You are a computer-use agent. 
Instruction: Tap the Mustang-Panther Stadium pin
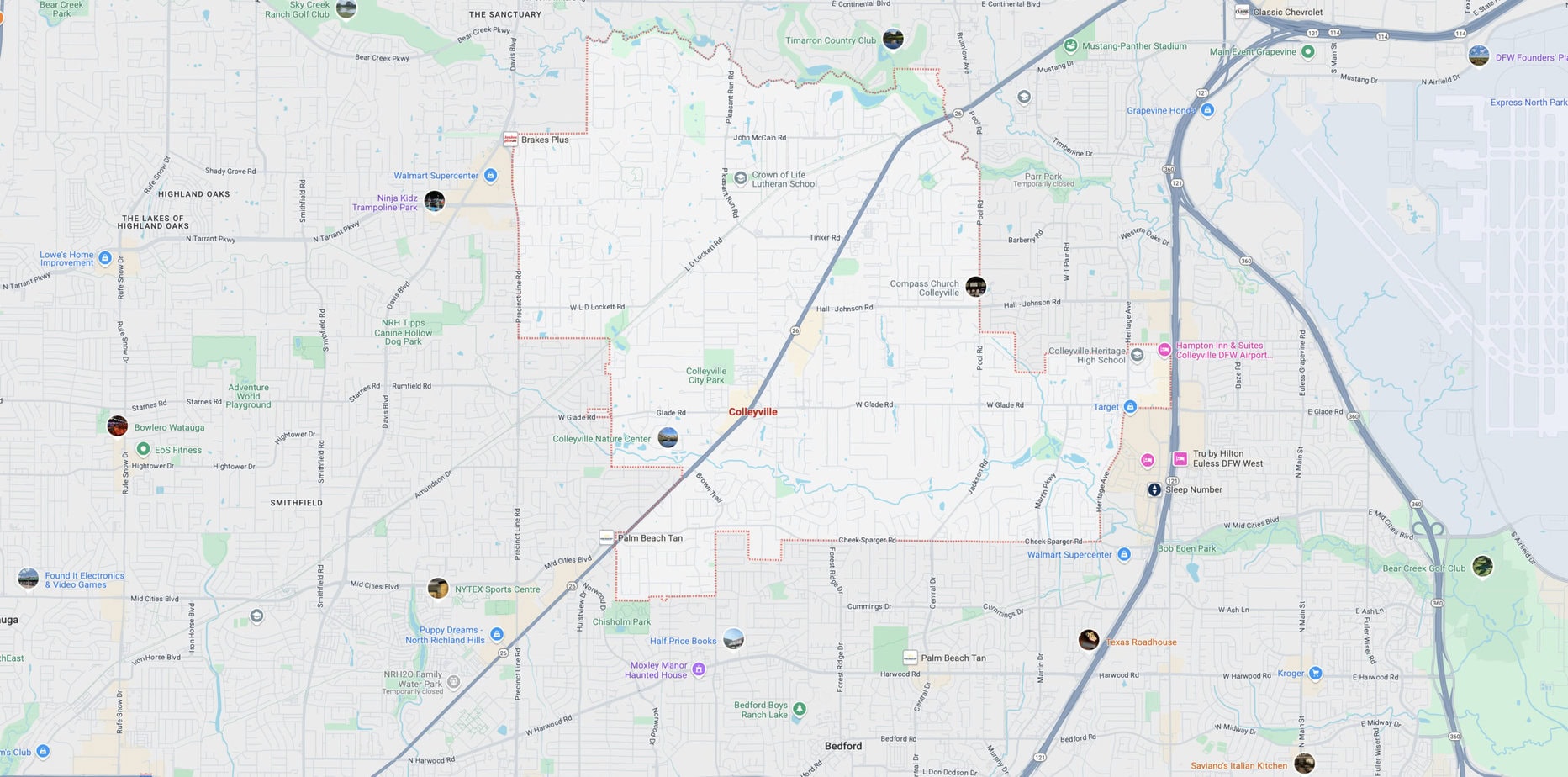pyautogui.click(x=1070, y=45)
